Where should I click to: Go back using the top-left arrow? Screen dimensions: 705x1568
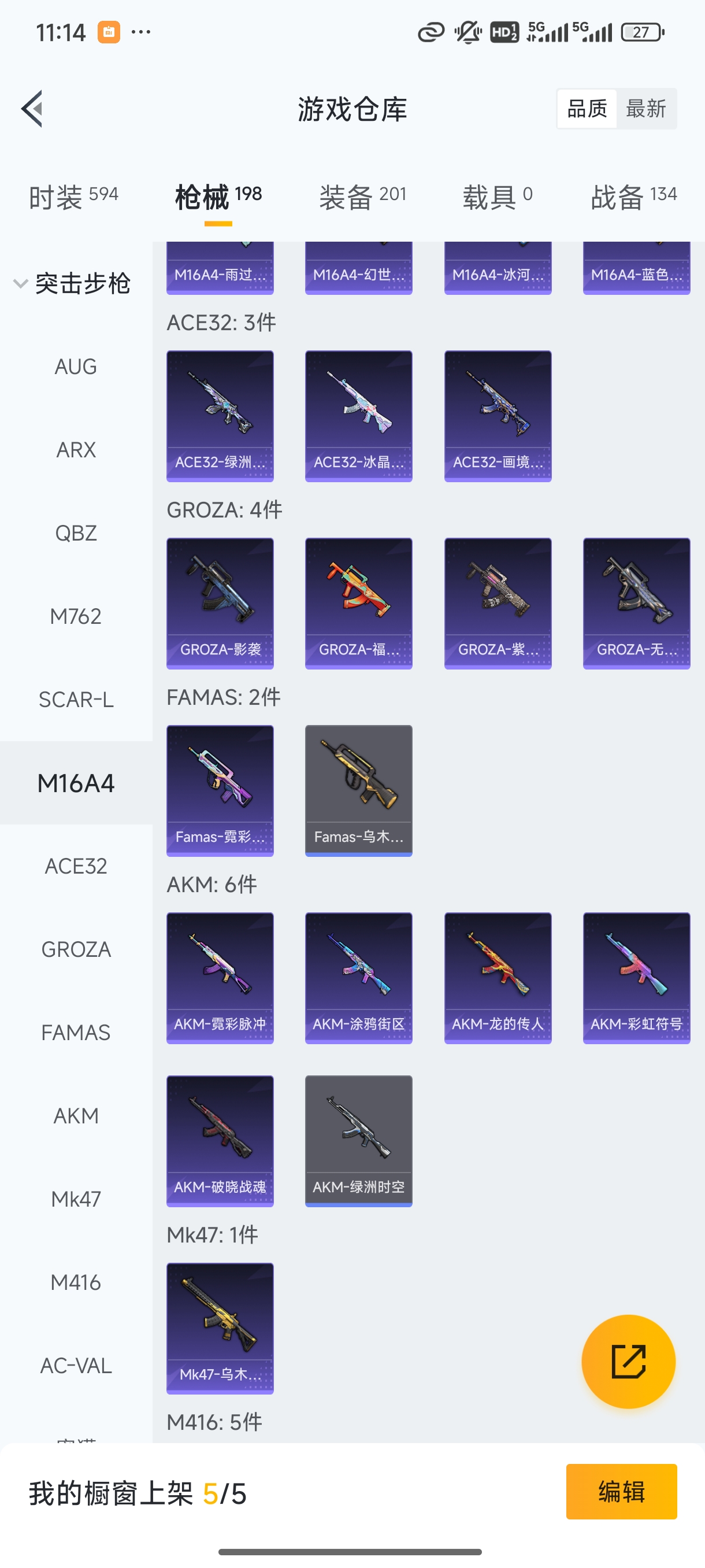(x=32, y=109)
